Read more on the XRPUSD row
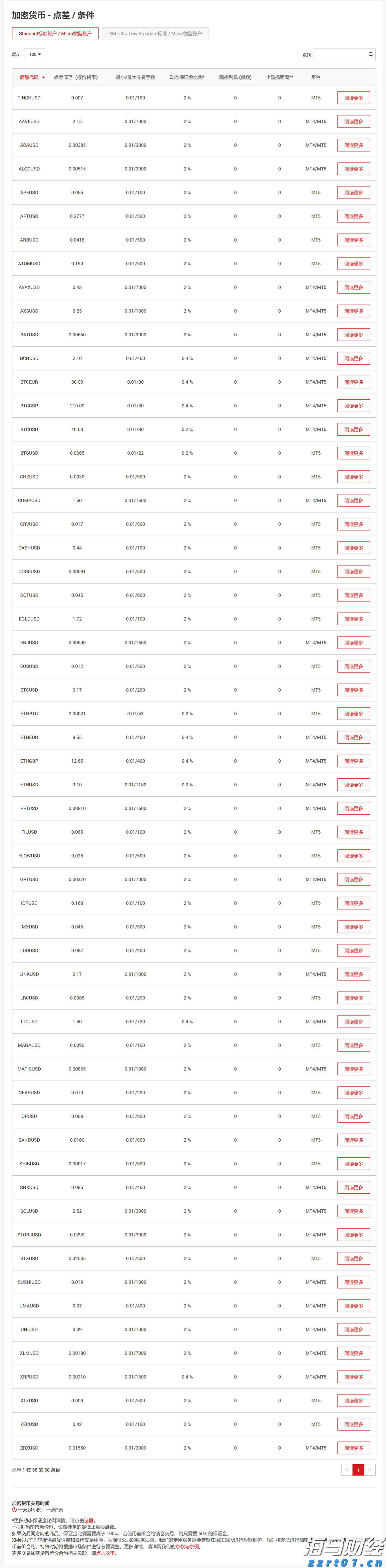Screen dimensions: 386x1568 click(x=353, y=1377)
